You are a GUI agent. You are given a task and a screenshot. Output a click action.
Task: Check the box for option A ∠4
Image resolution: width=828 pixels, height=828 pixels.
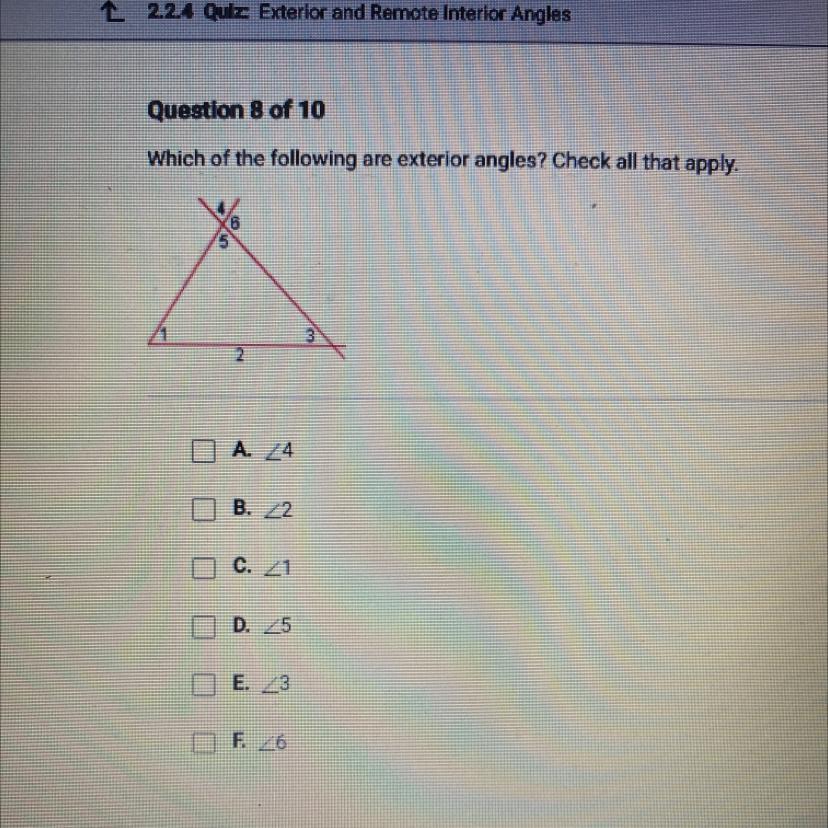click(203, 450)
